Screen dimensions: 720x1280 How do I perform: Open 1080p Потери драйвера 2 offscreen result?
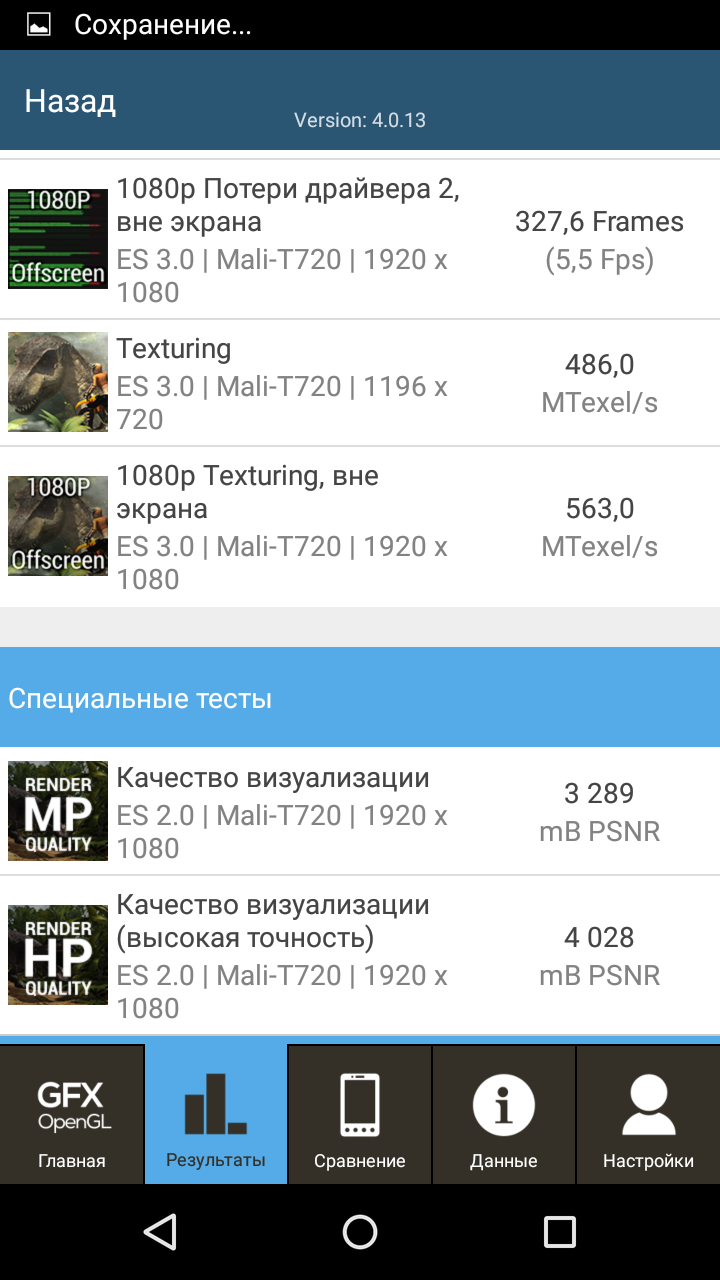(360, 240)
